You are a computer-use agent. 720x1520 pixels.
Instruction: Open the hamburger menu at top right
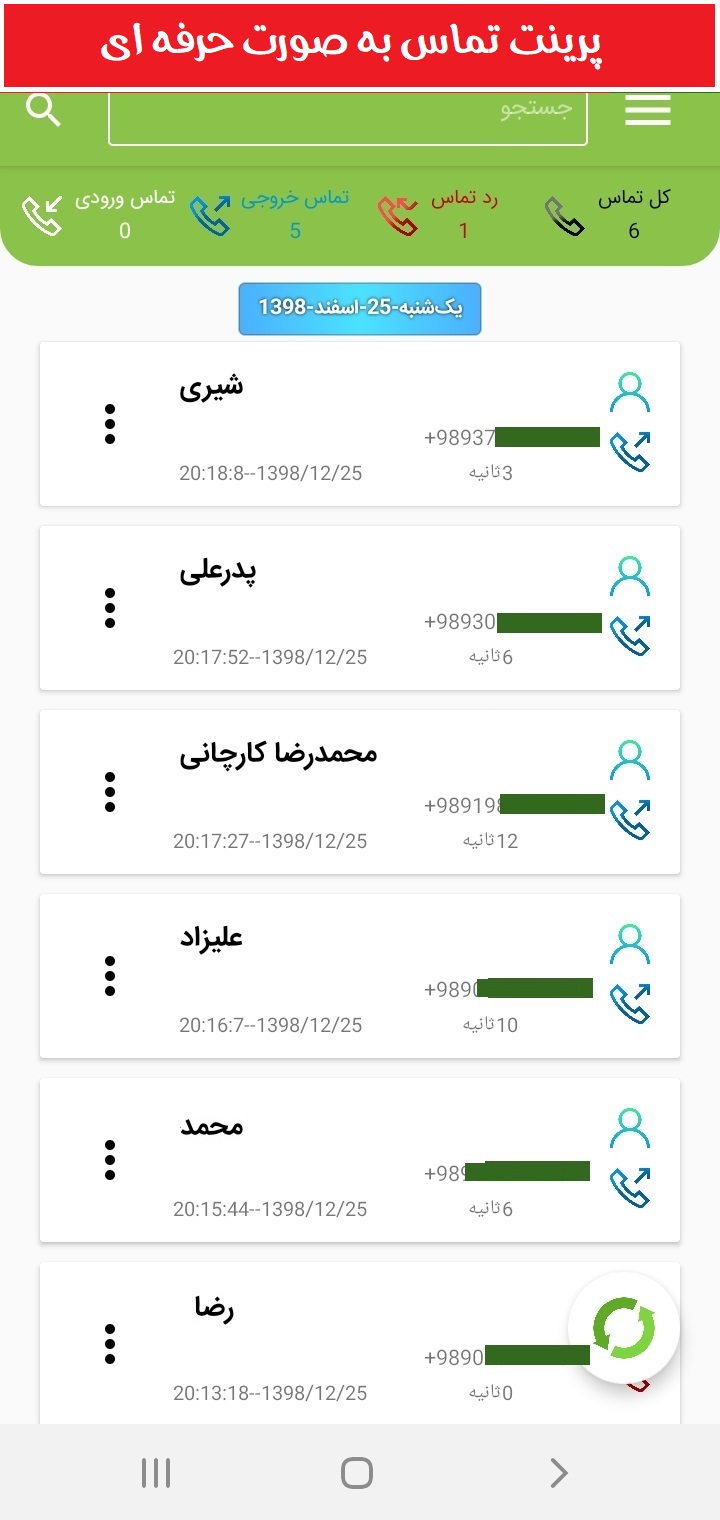[648, 110]
